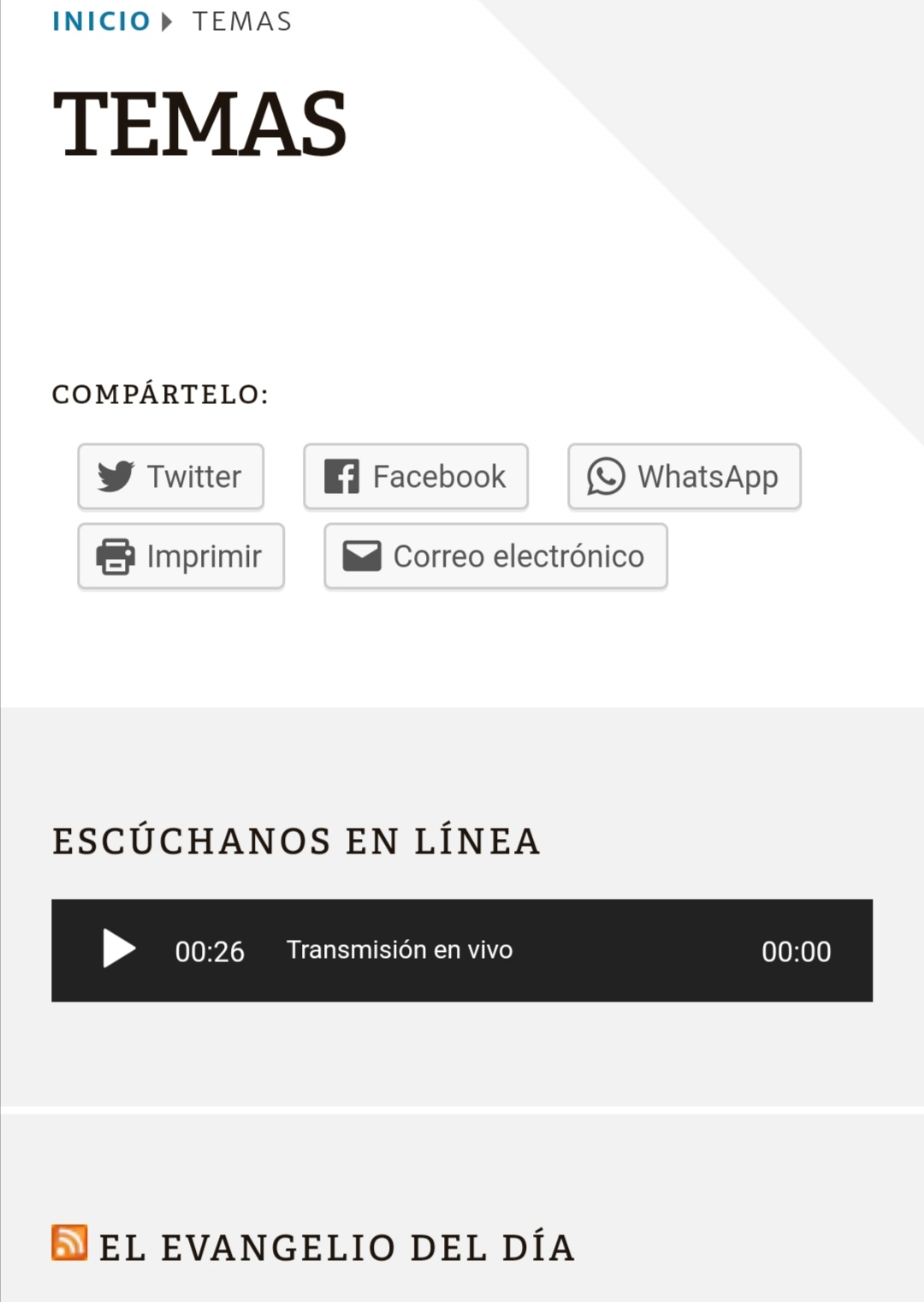Share via the WhatsApp button
The image size is (924, 1302).
point(684,477)
